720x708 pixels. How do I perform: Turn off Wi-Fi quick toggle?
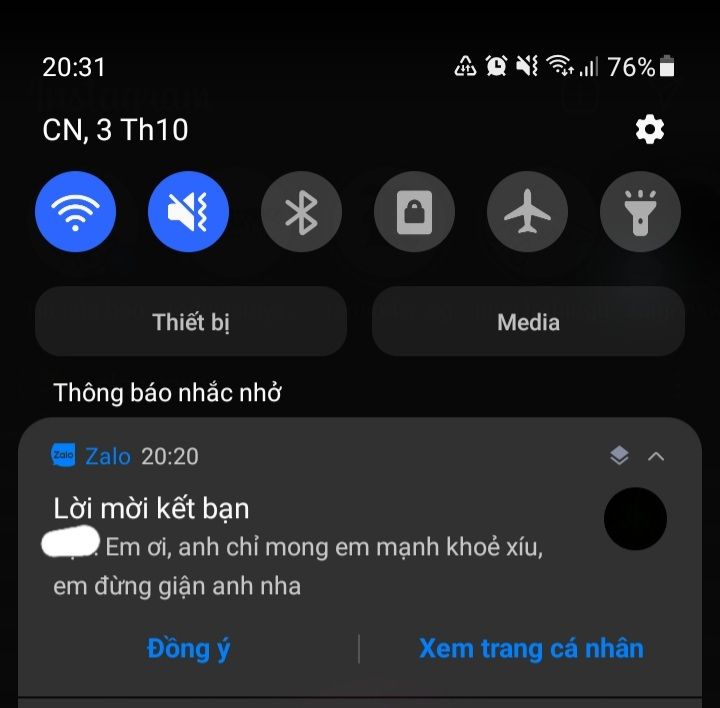(x=76, y=212)
